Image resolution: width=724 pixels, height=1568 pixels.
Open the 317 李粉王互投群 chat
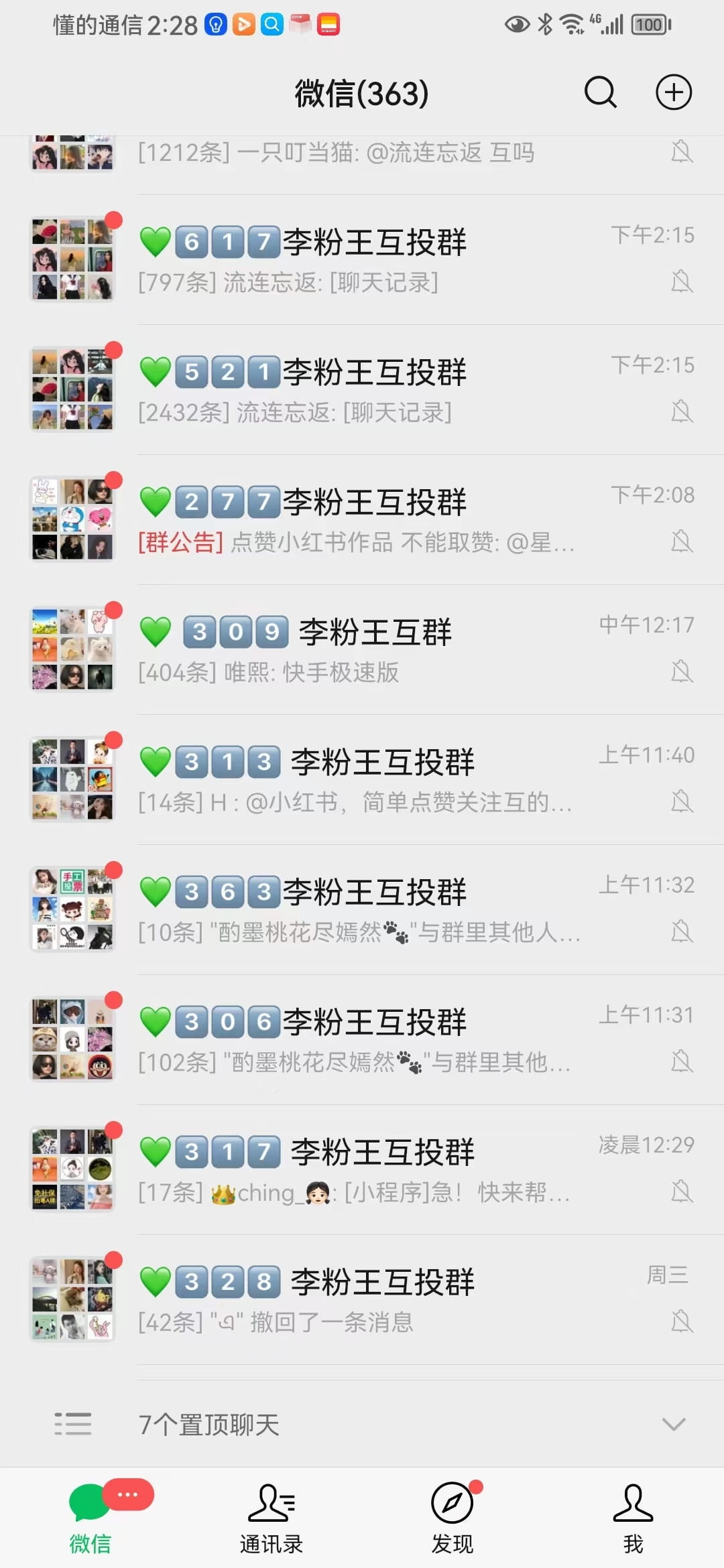[362, 1170]
